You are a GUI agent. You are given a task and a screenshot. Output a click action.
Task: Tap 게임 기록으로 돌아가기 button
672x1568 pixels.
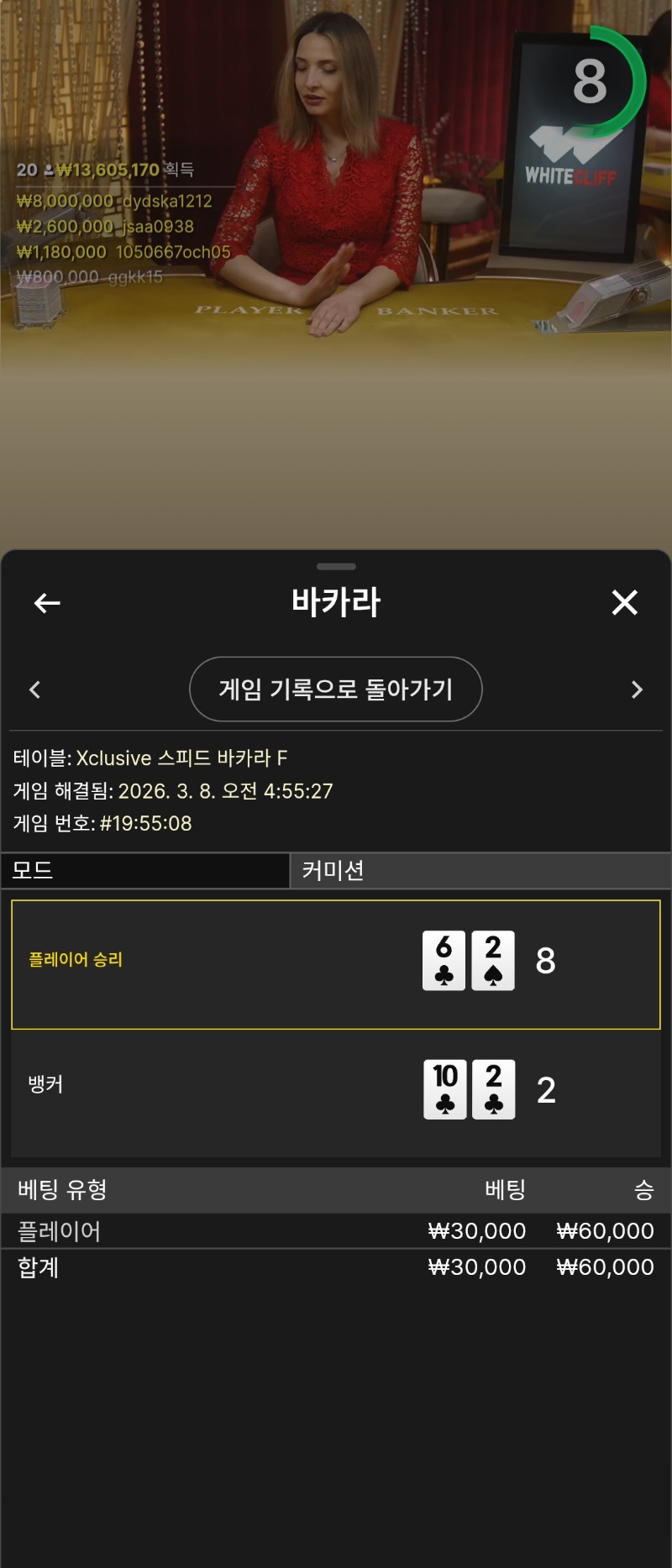pyautogui.click(x=336, y=690)
